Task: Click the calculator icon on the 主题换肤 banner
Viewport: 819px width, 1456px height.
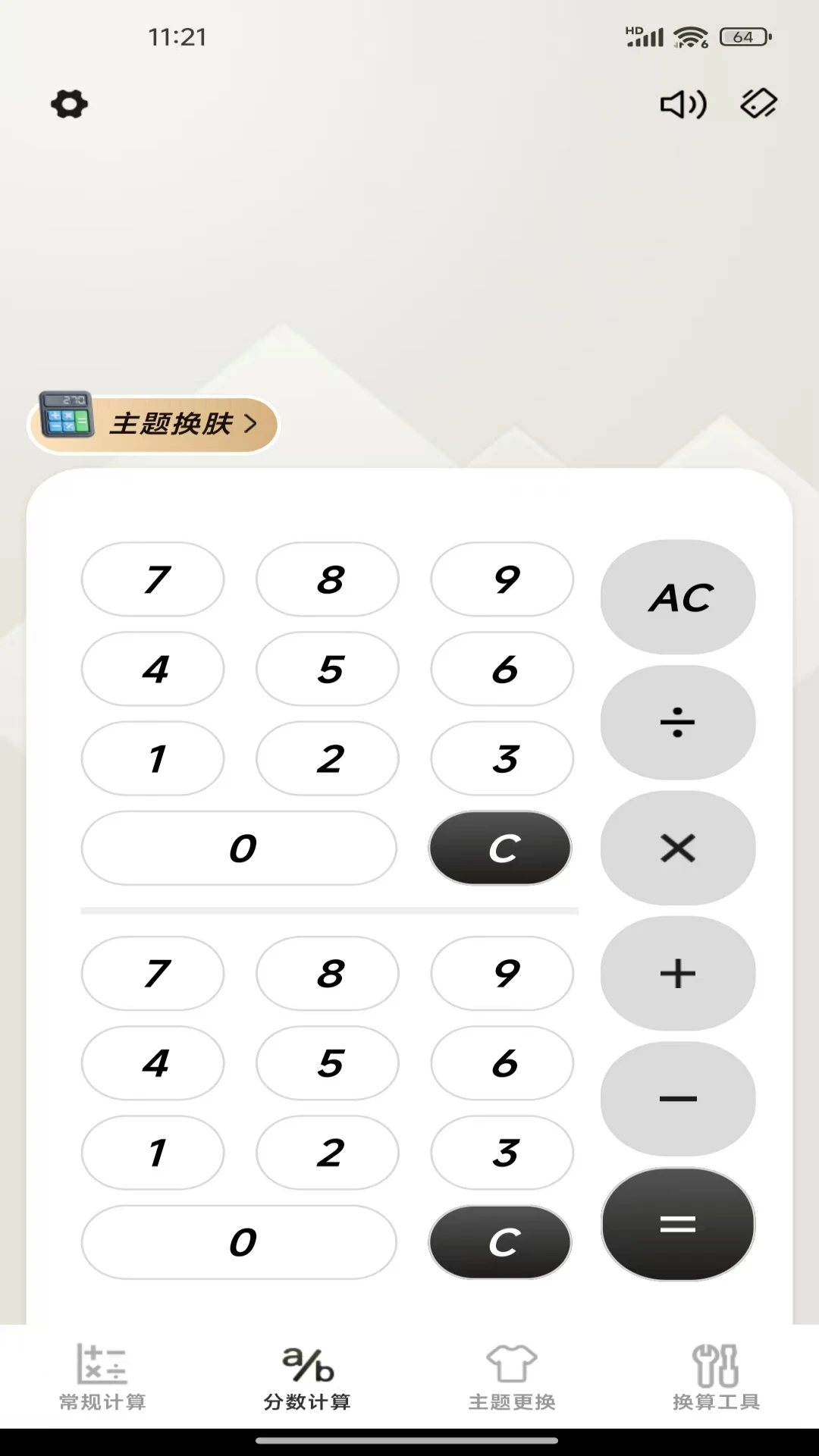Action: 67,418
